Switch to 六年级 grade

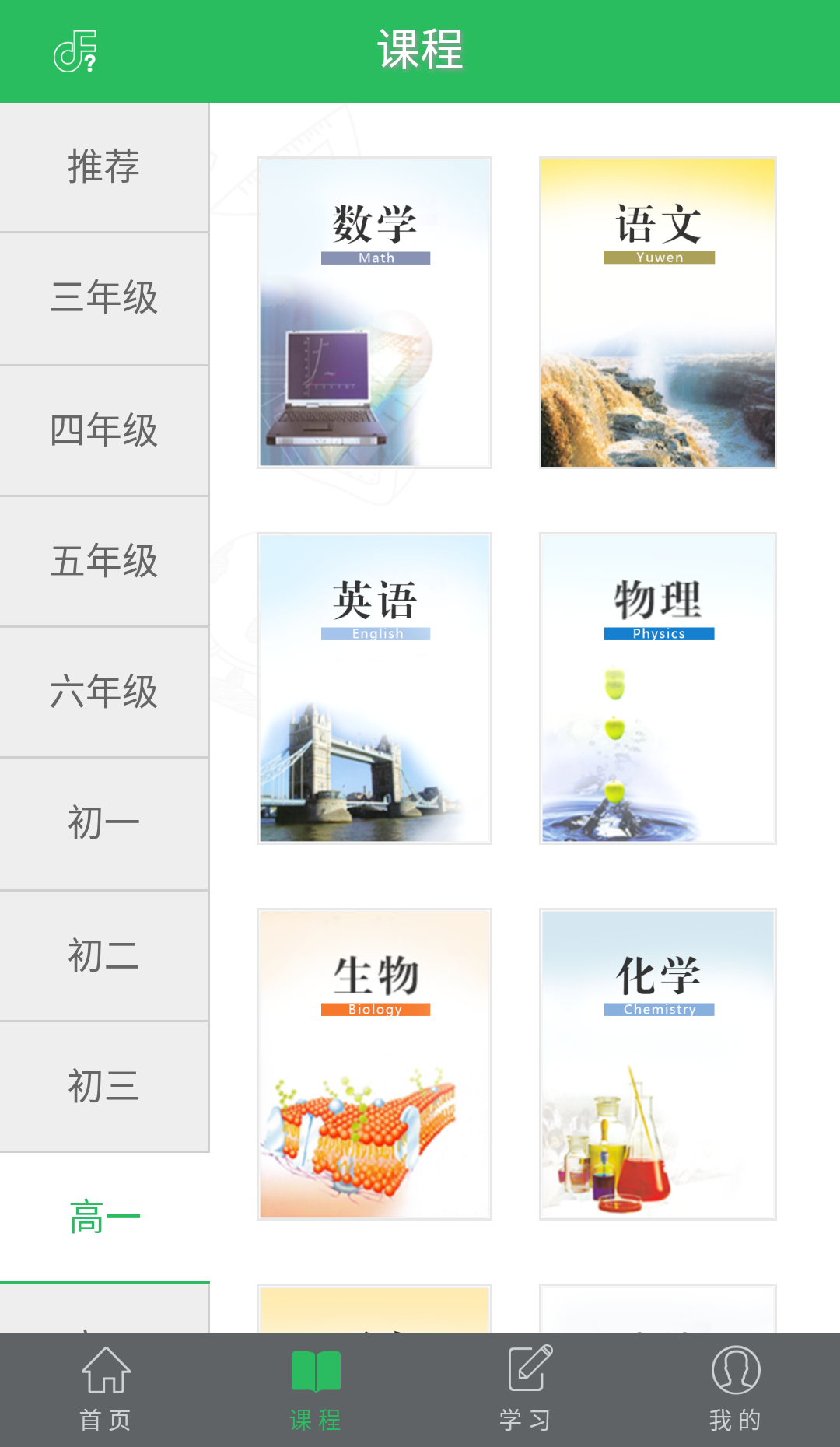[104, 692]
